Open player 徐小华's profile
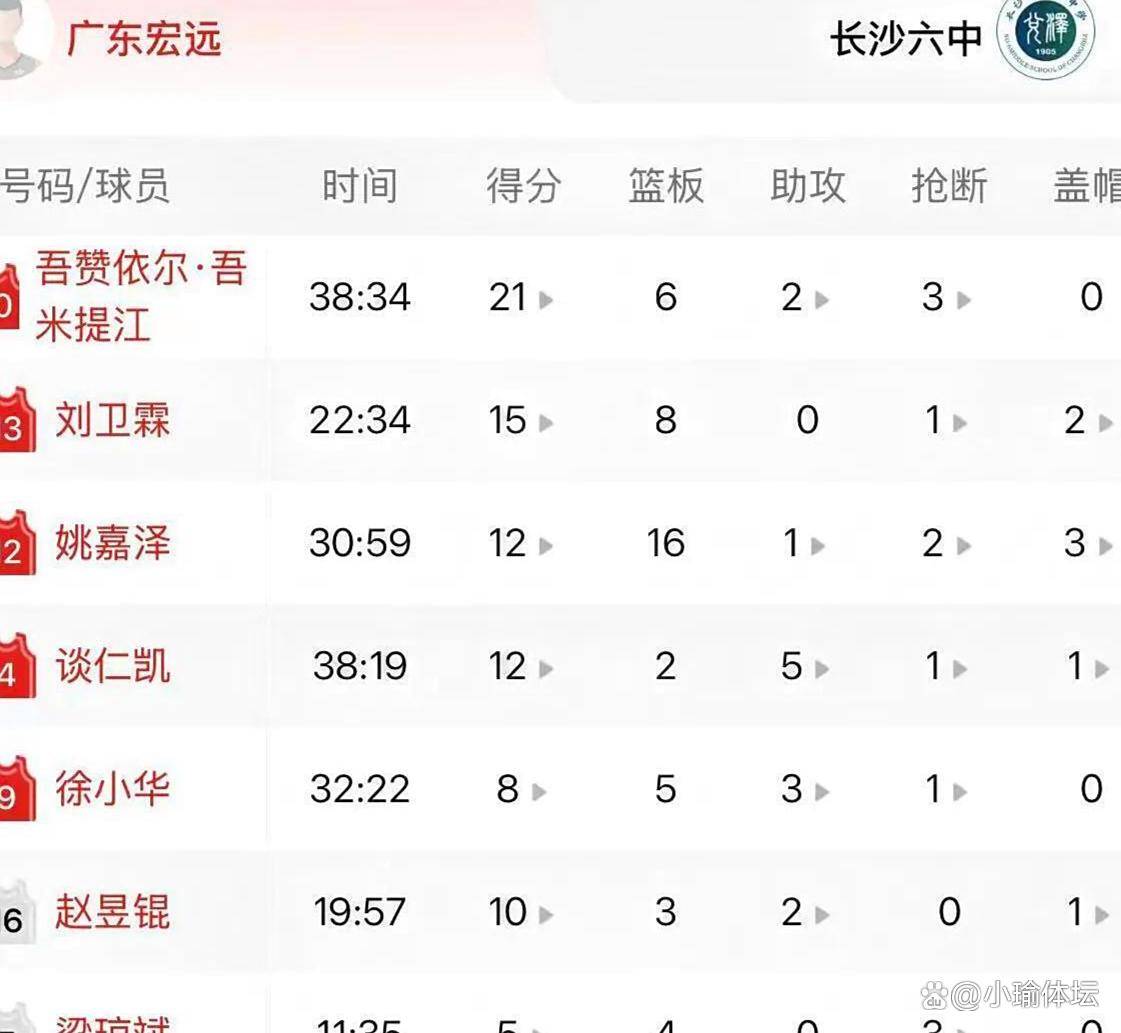This screenshot has width=1121, height=1033. coord(112,789)
